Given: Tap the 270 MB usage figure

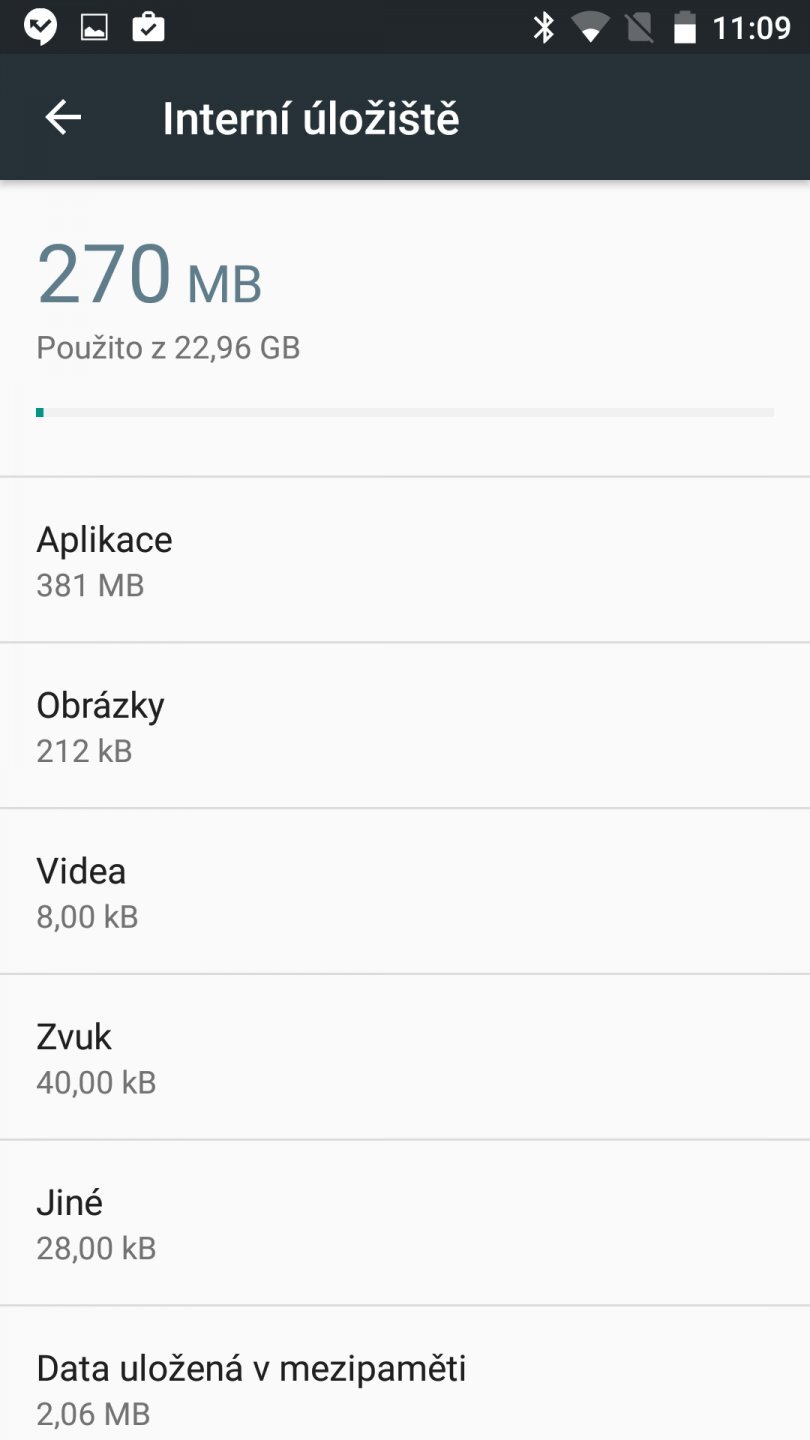Looking at the screenshot, I should tap(148, 277).
